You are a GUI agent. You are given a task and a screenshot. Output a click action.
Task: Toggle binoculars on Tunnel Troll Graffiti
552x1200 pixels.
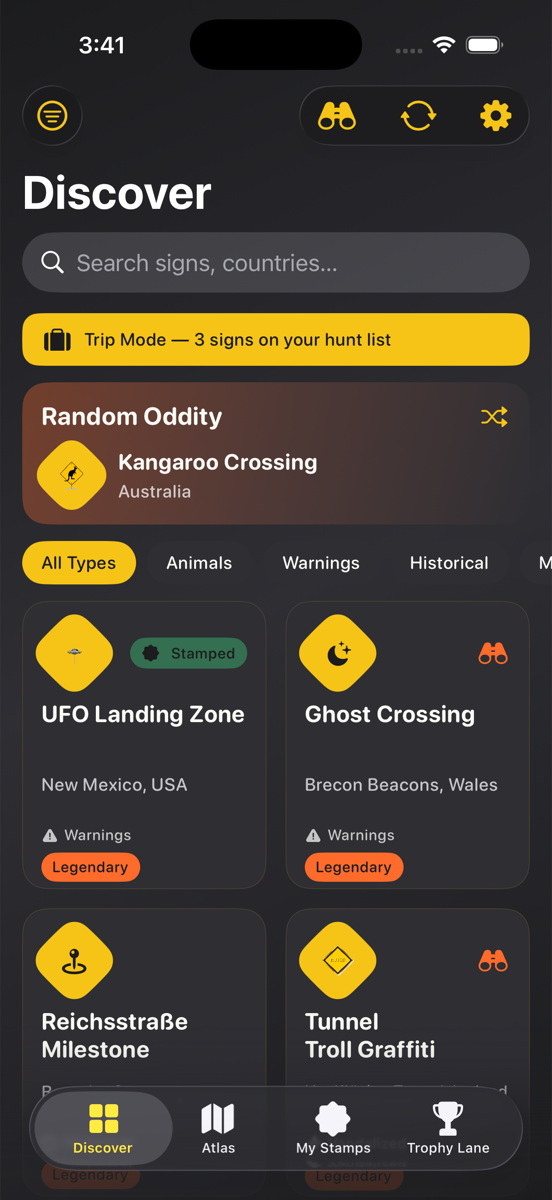(493, 961)
